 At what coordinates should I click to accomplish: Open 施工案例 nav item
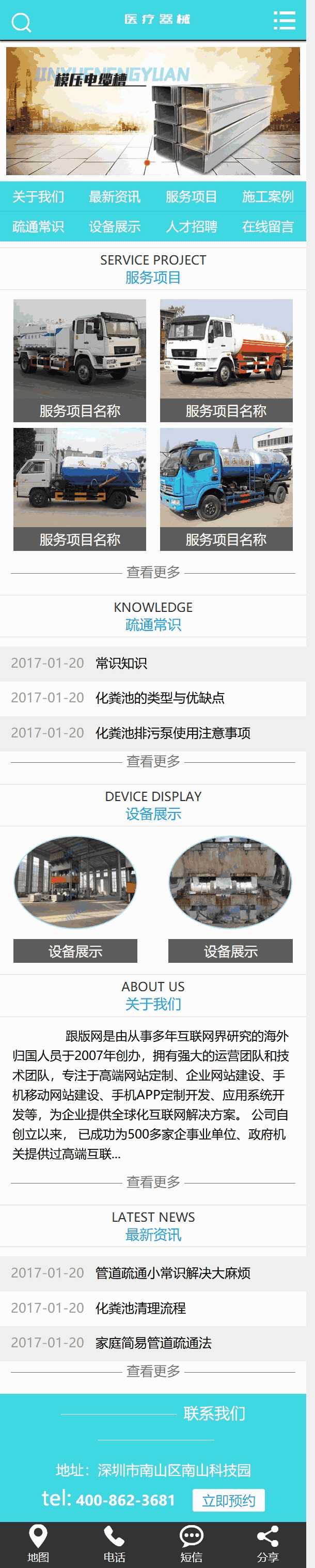coord(267,196)
